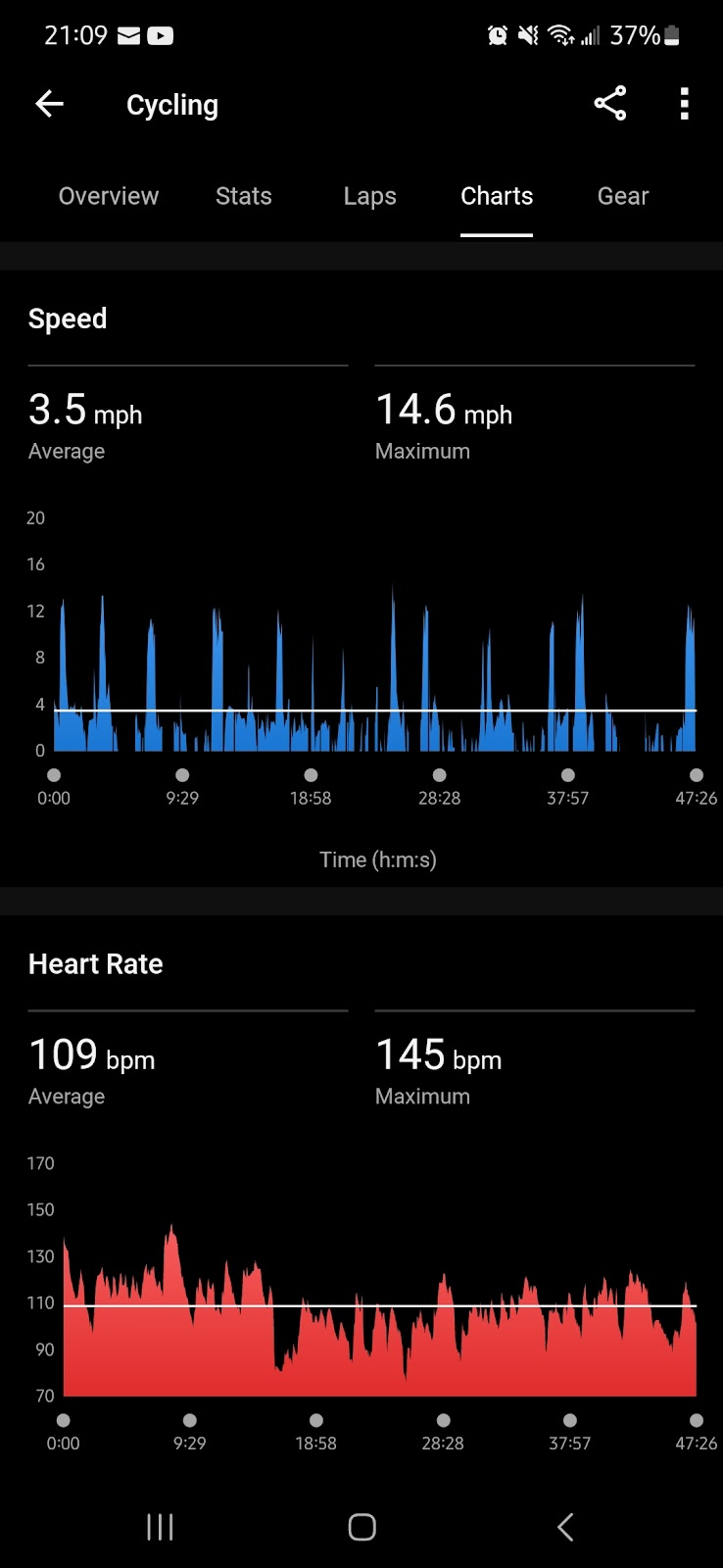The width and height of the screenshot is (723, 1568).
Task: Share this cycling activity
Action: 609,104
